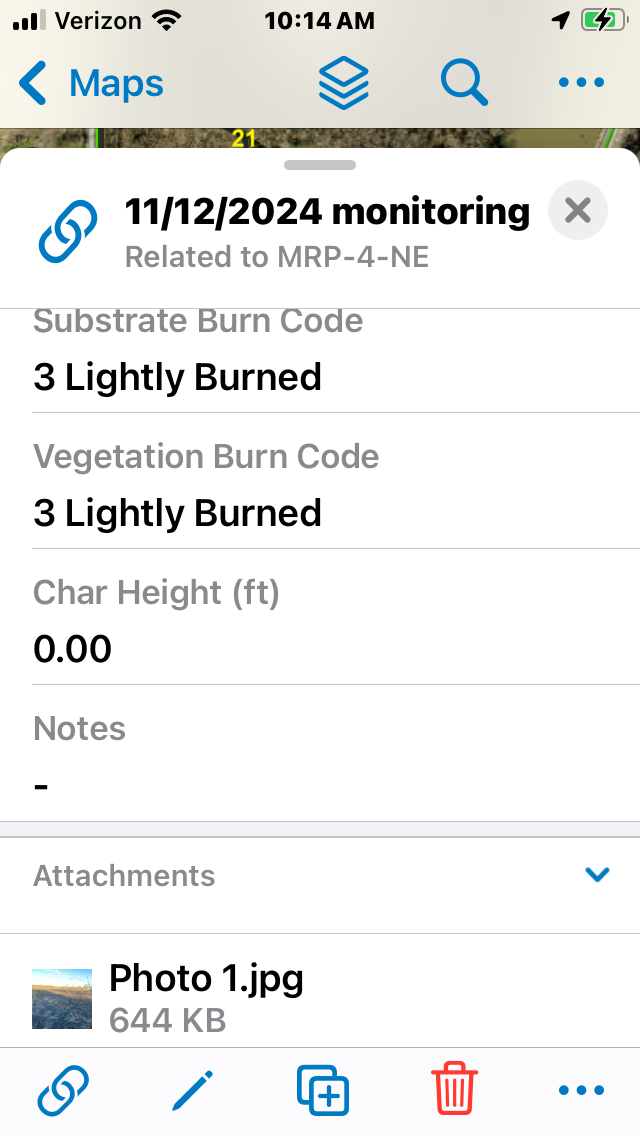Open more actions in the bottom toolbar
This screenshot has width=640, height=1136.
tap(582, 1090)
